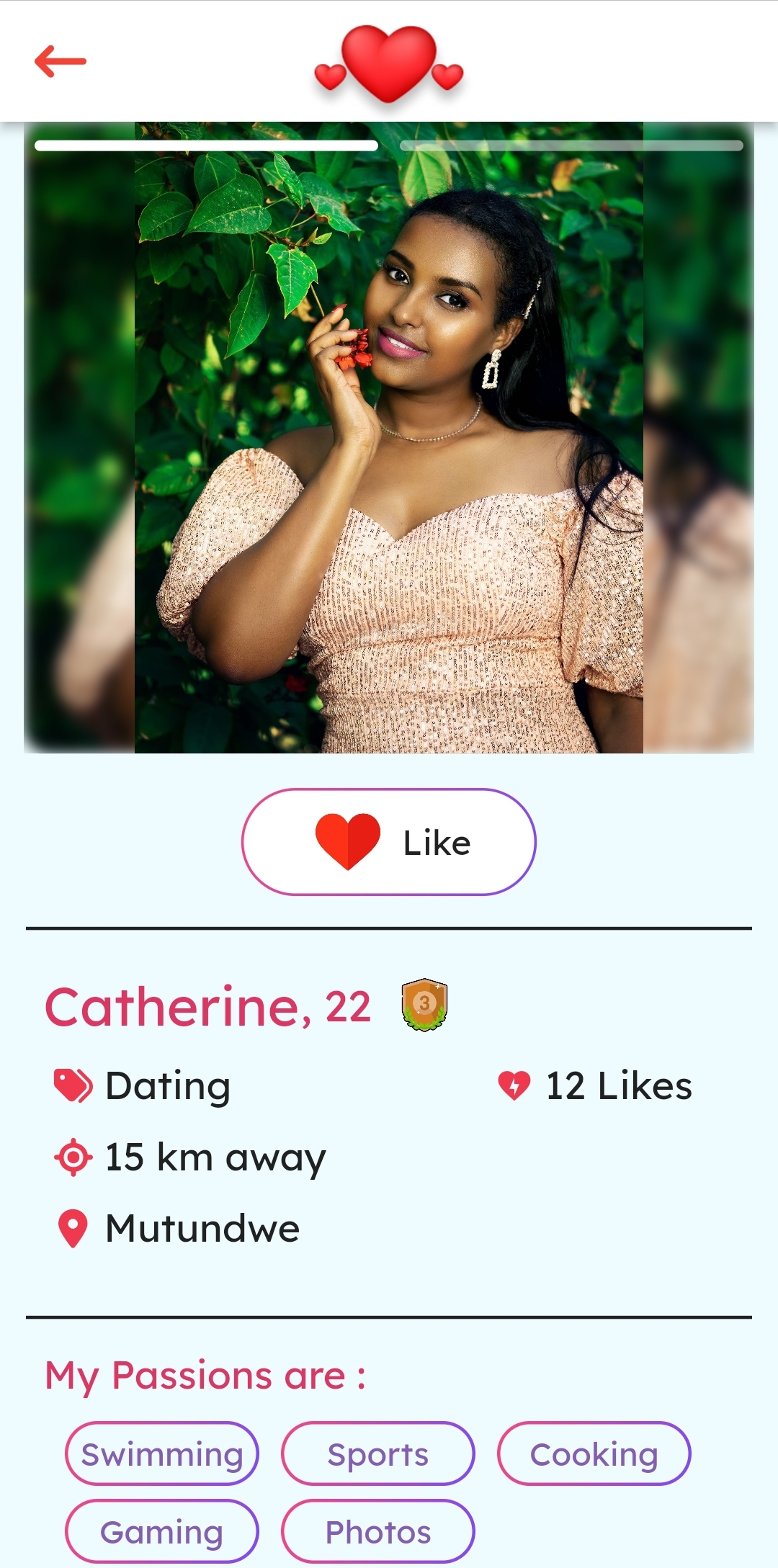
Task: Go back using the red arrow
Action: (61, 61)
